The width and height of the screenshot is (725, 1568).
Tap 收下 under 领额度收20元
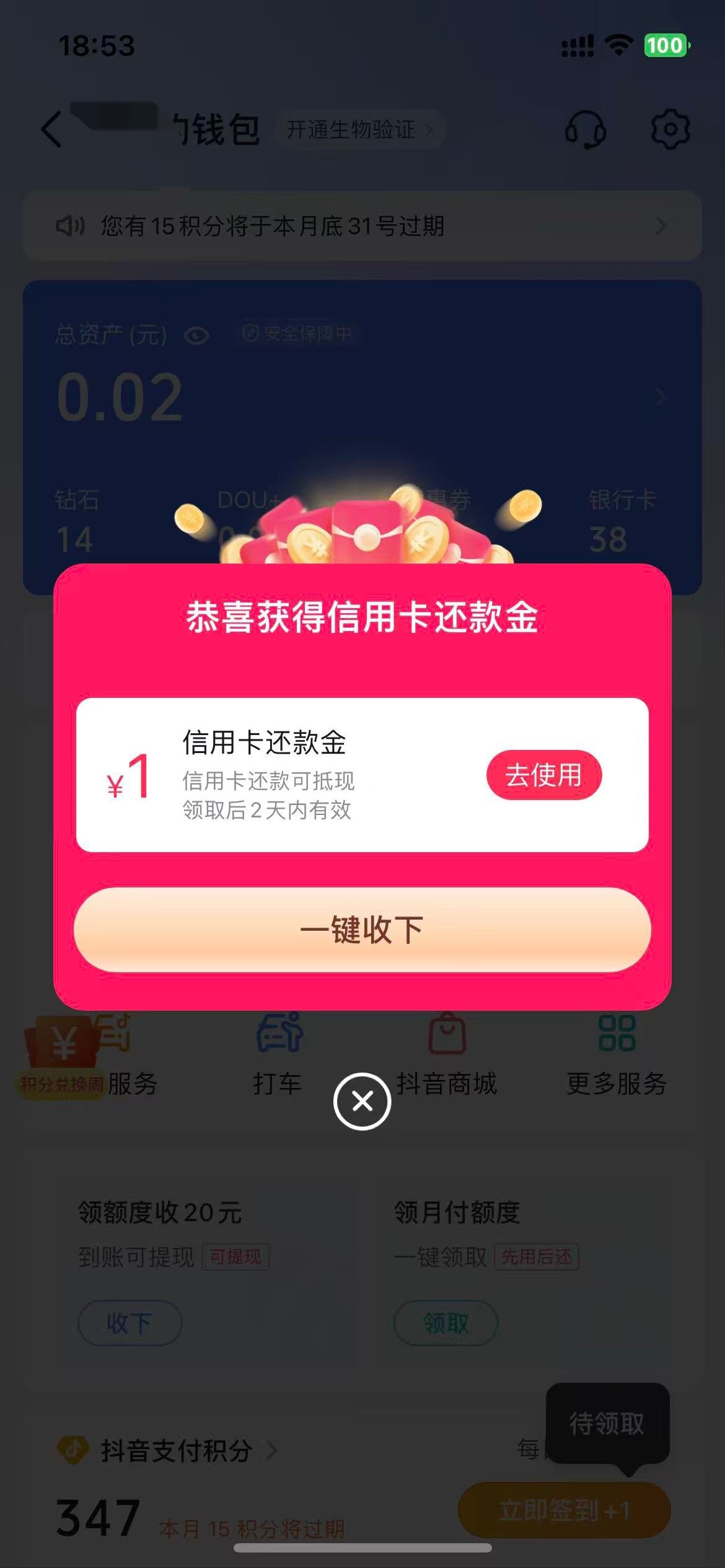click(x=130, y=1323)
